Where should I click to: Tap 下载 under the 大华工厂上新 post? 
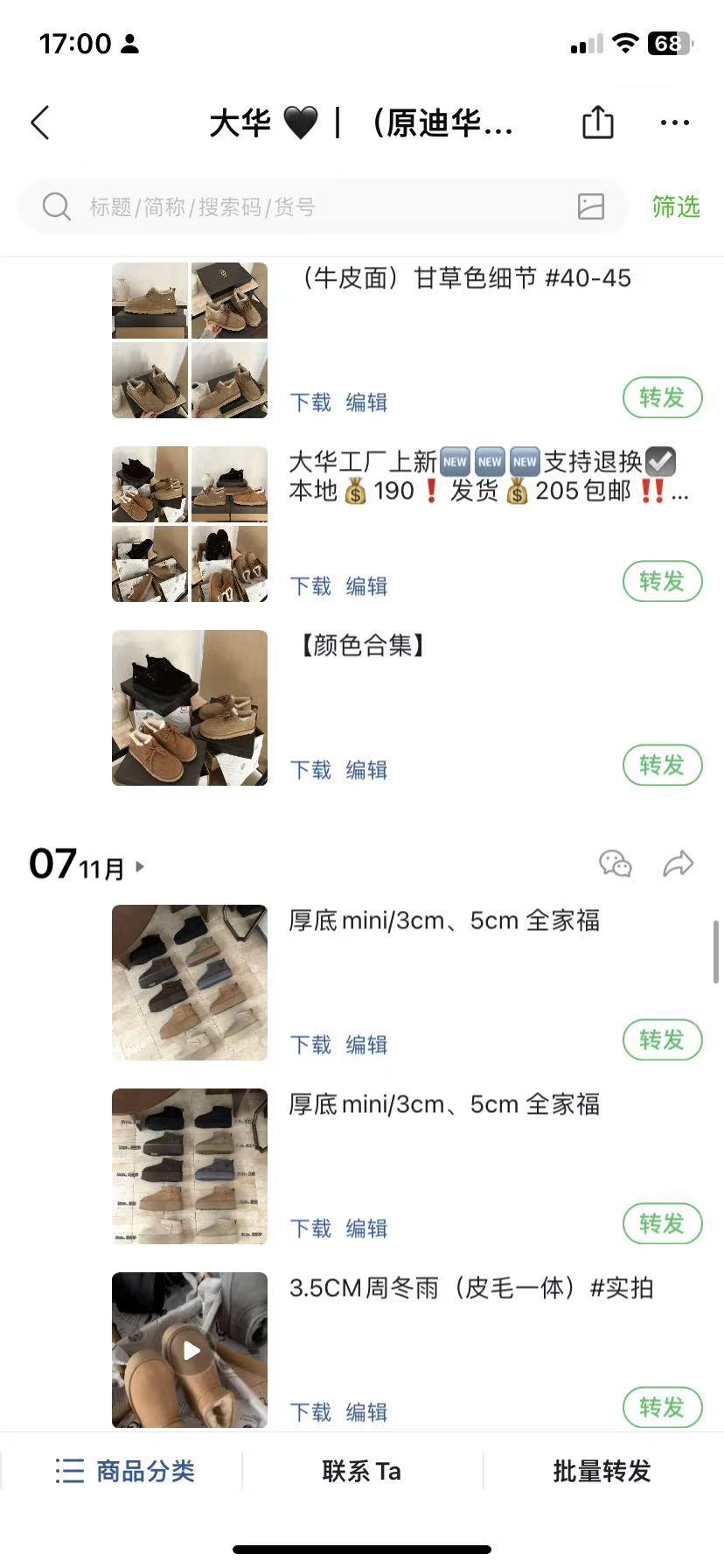310,586
